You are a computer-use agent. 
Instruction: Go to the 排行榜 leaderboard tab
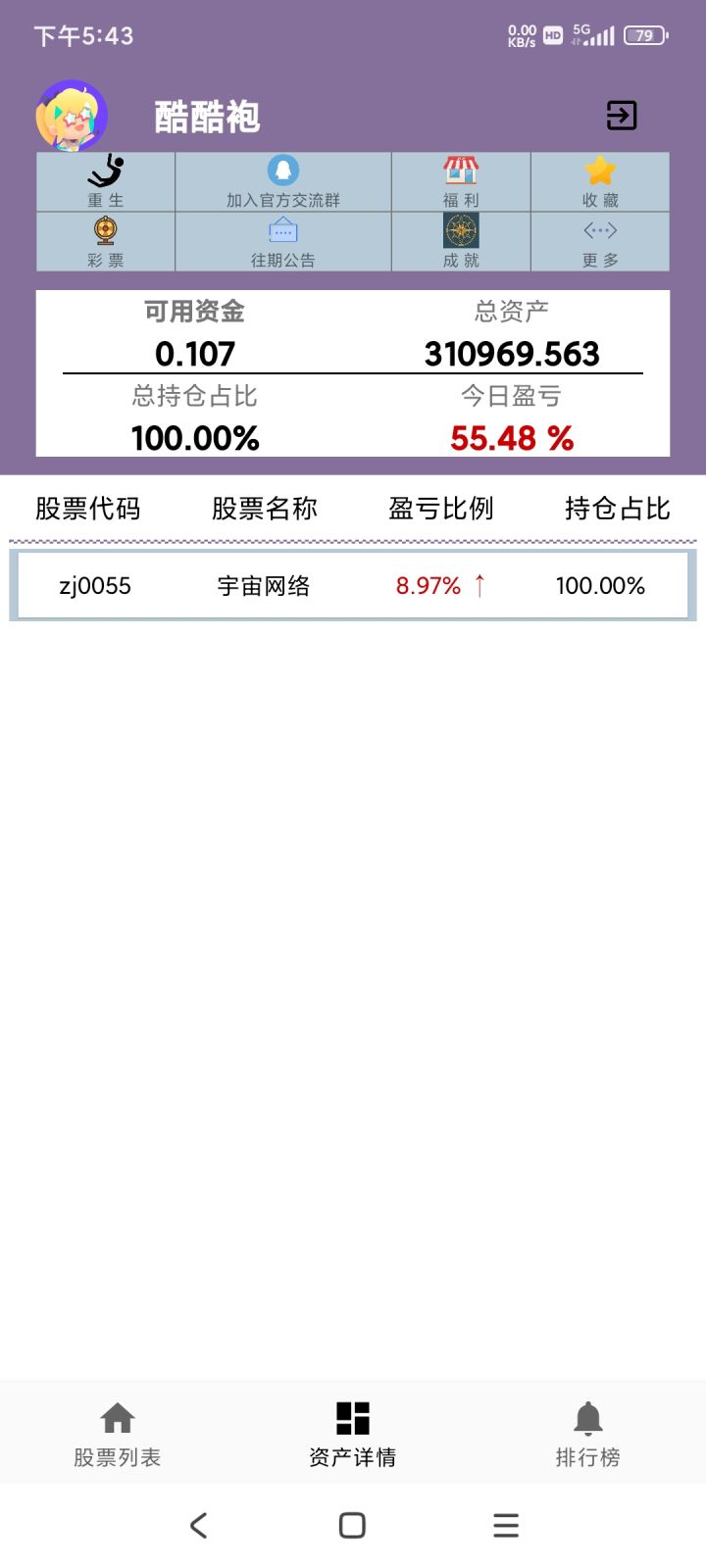[588, 1433]
